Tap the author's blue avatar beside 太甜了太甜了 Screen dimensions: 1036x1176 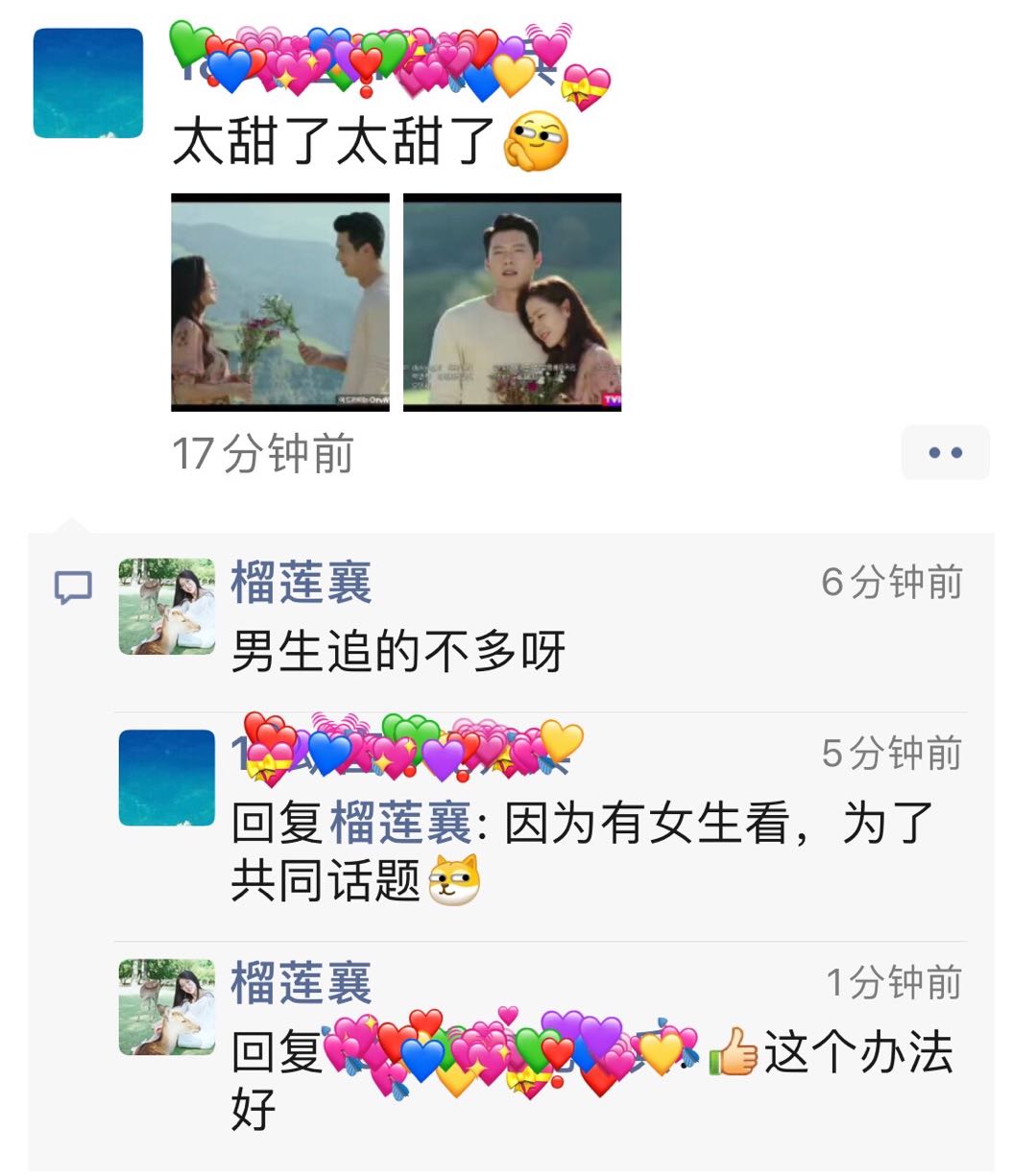click(x=88, y=84)
